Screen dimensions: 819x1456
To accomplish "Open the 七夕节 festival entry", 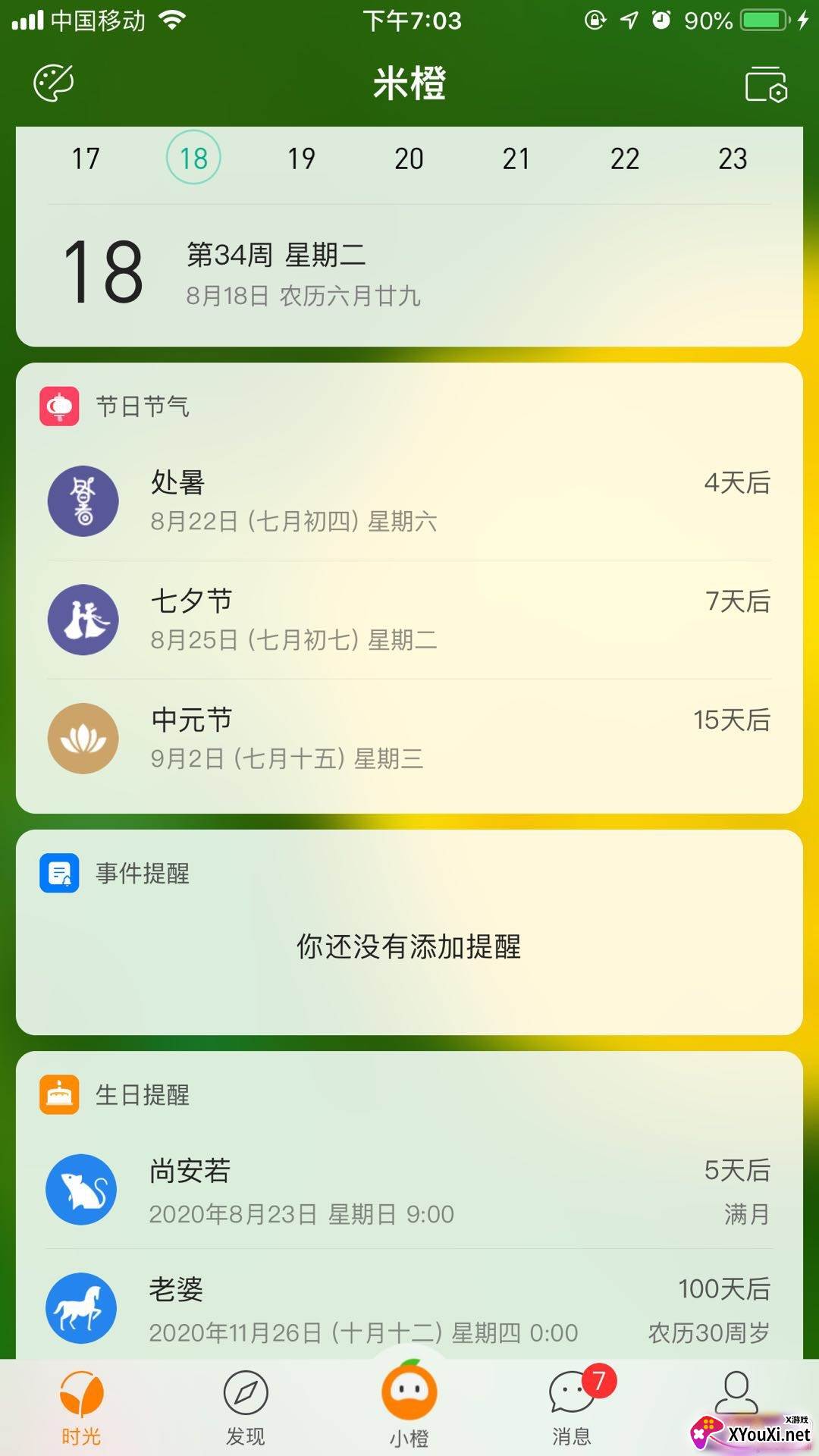I will click(409, 620).
